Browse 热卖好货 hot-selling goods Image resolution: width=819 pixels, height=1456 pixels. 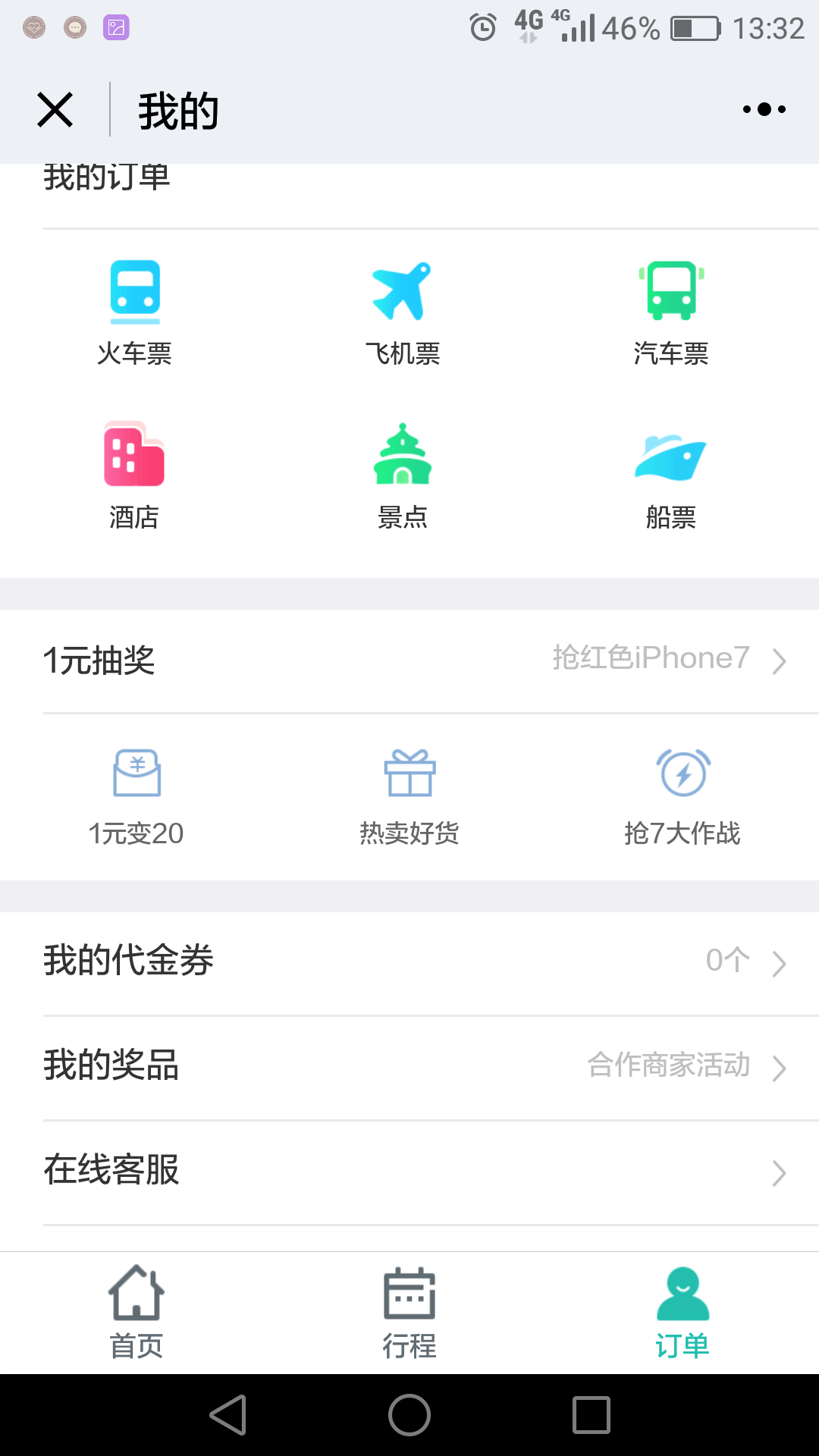(x=409, y=796)
